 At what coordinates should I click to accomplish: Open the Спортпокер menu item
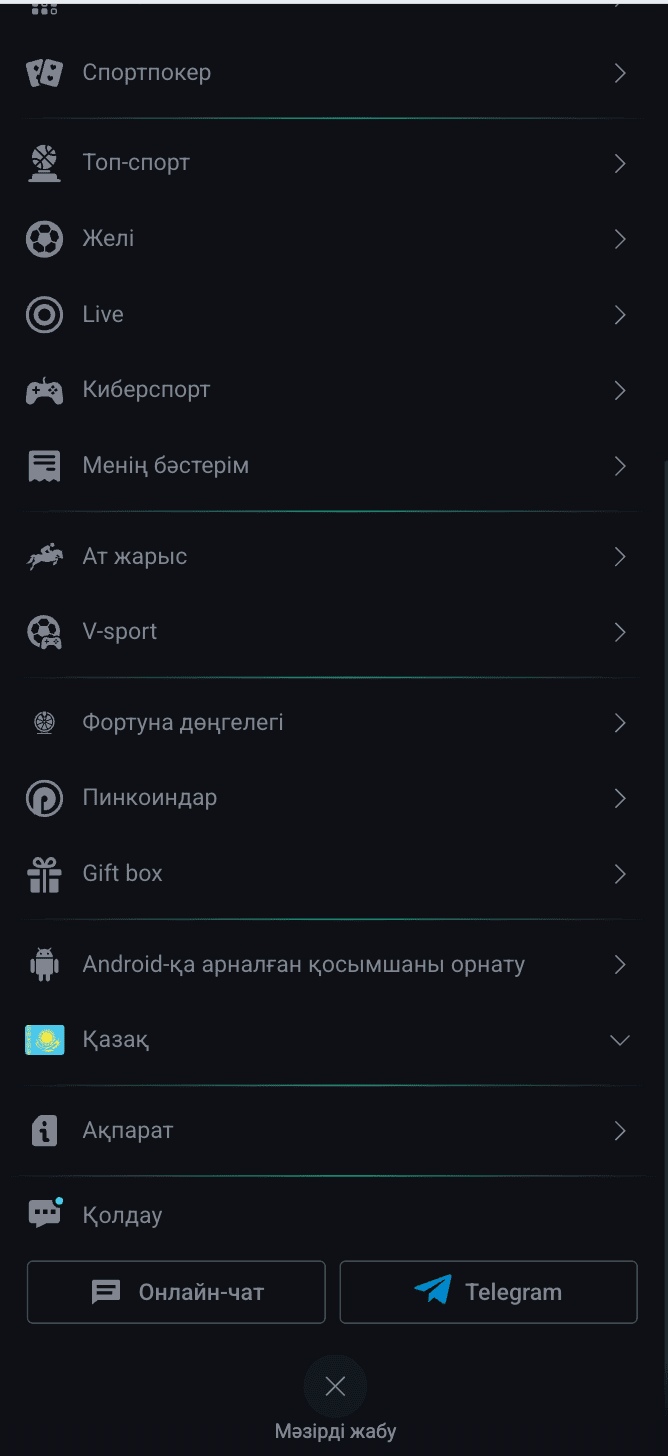[x=147, y=73]
